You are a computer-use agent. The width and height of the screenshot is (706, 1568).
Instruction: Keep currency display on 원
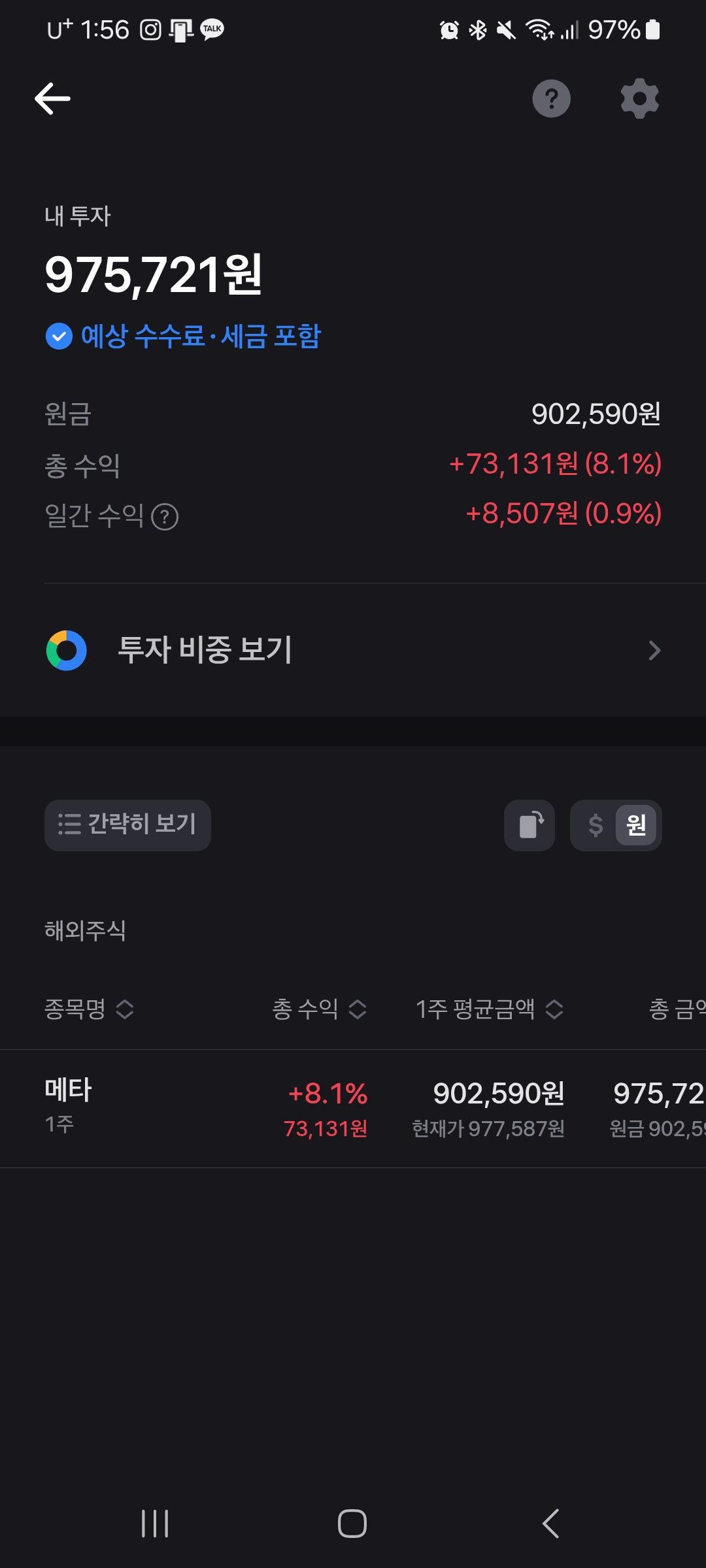click(636, 825)
